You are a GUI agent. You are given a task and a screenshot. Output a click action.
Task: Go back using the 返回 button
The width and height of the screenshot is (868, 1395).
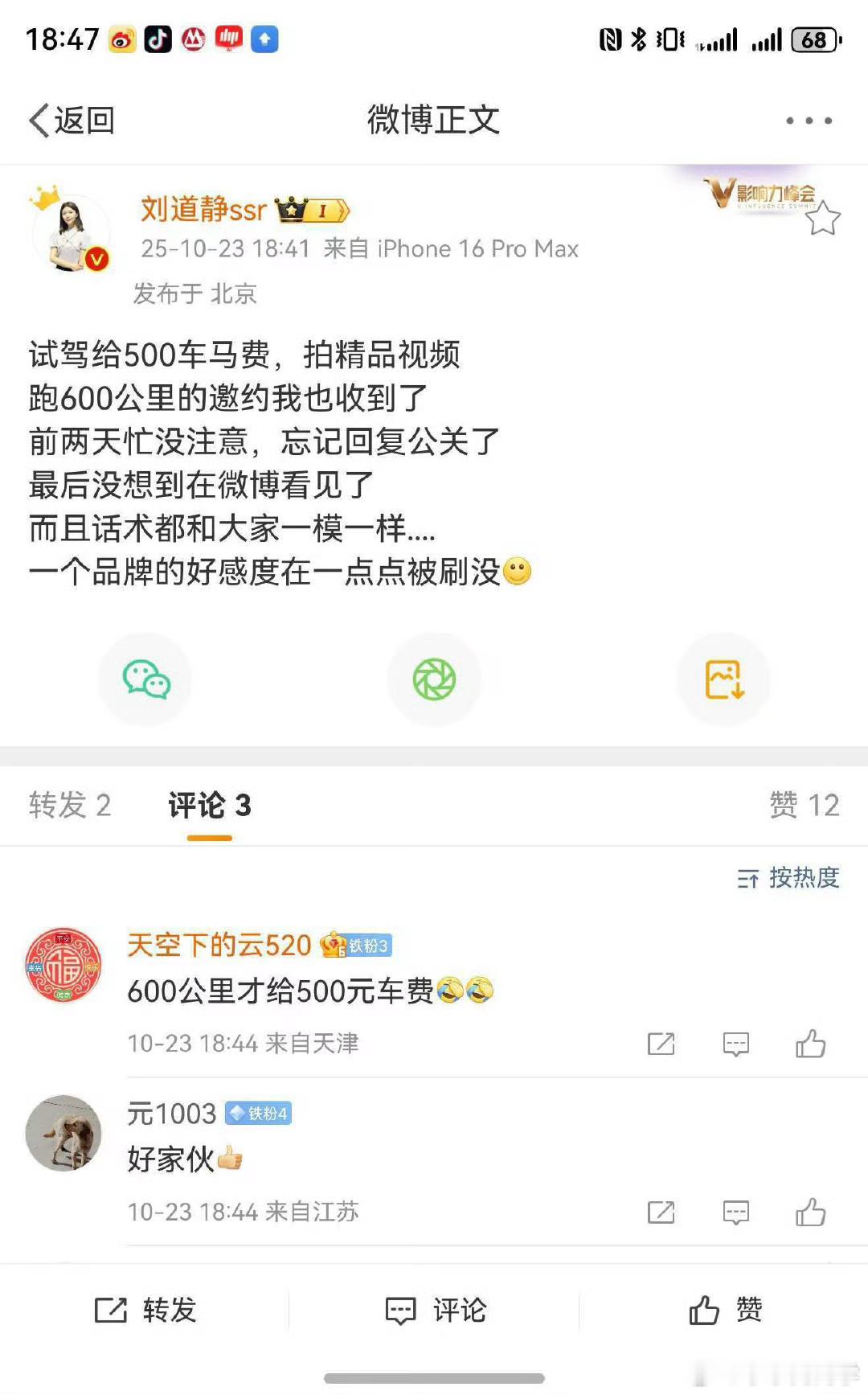click(x=72, y=121)
